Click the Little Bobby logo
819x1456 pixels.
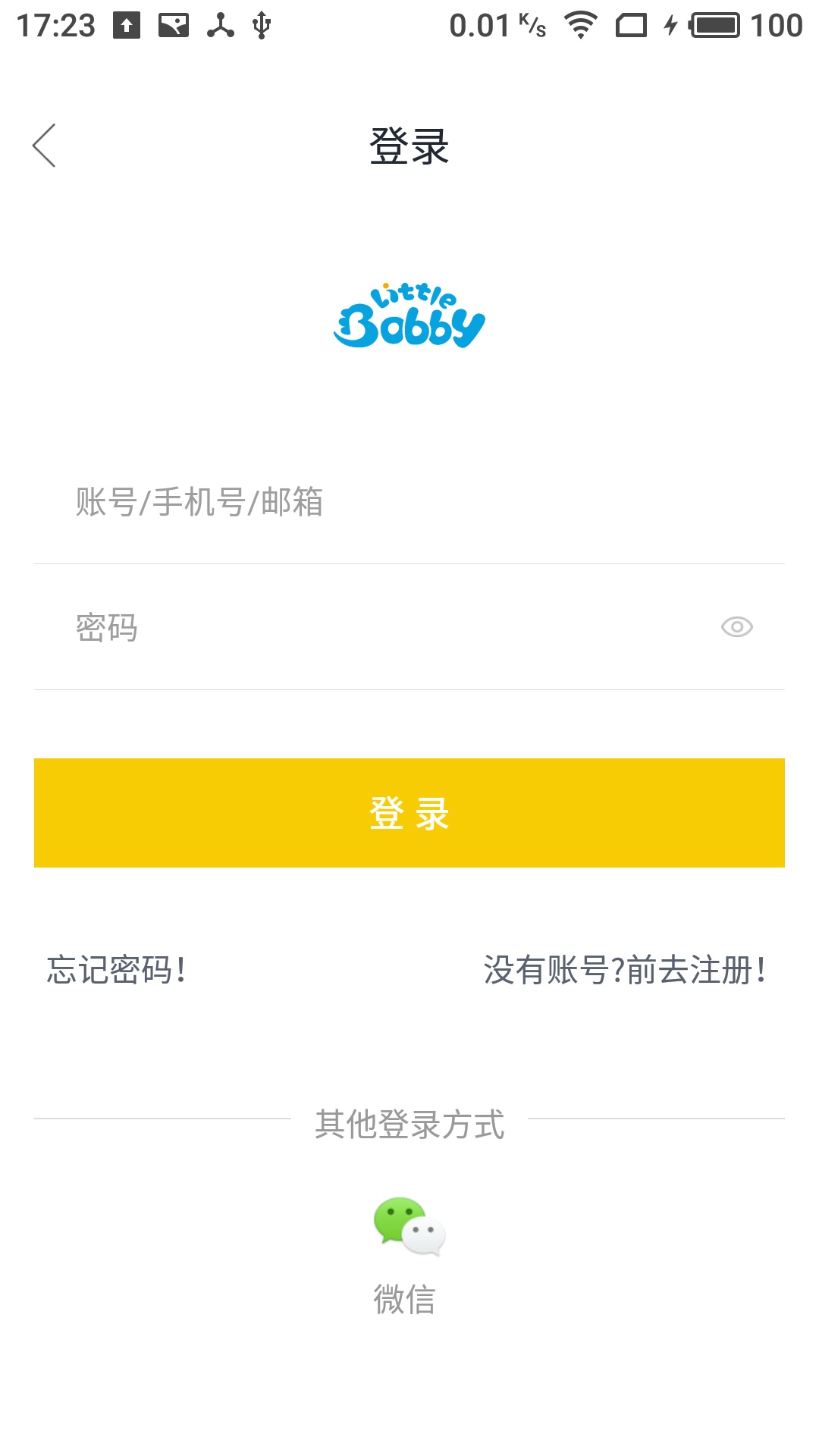[x=408, y=315]
